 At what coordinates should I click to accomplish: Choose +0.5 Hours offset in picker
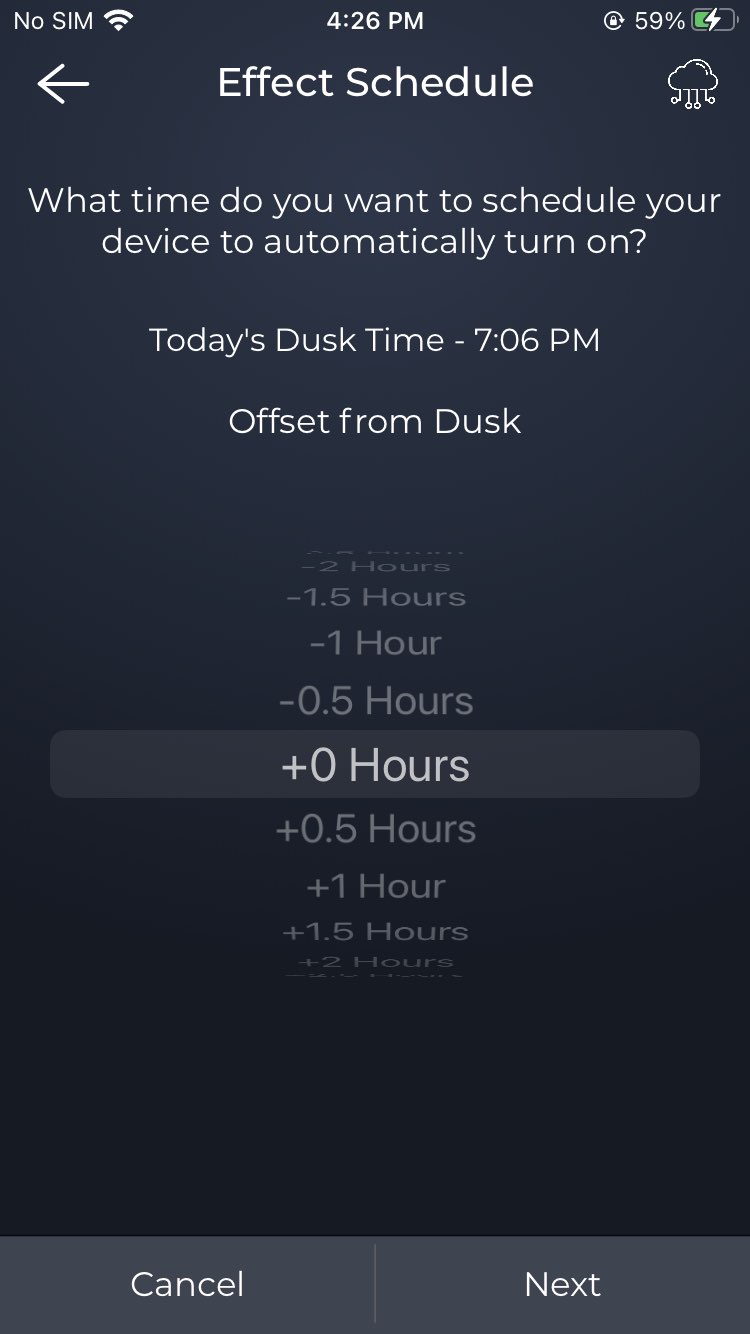click(375, 829)
